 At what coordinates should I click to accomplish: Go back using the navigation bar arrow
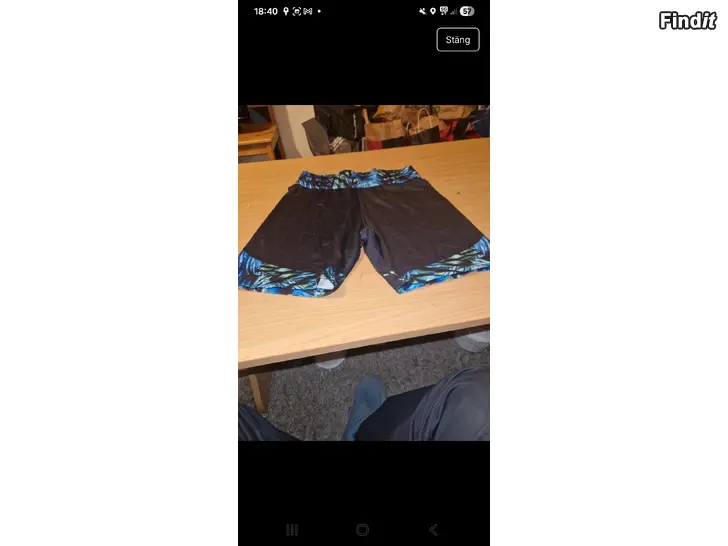[433, 529]
